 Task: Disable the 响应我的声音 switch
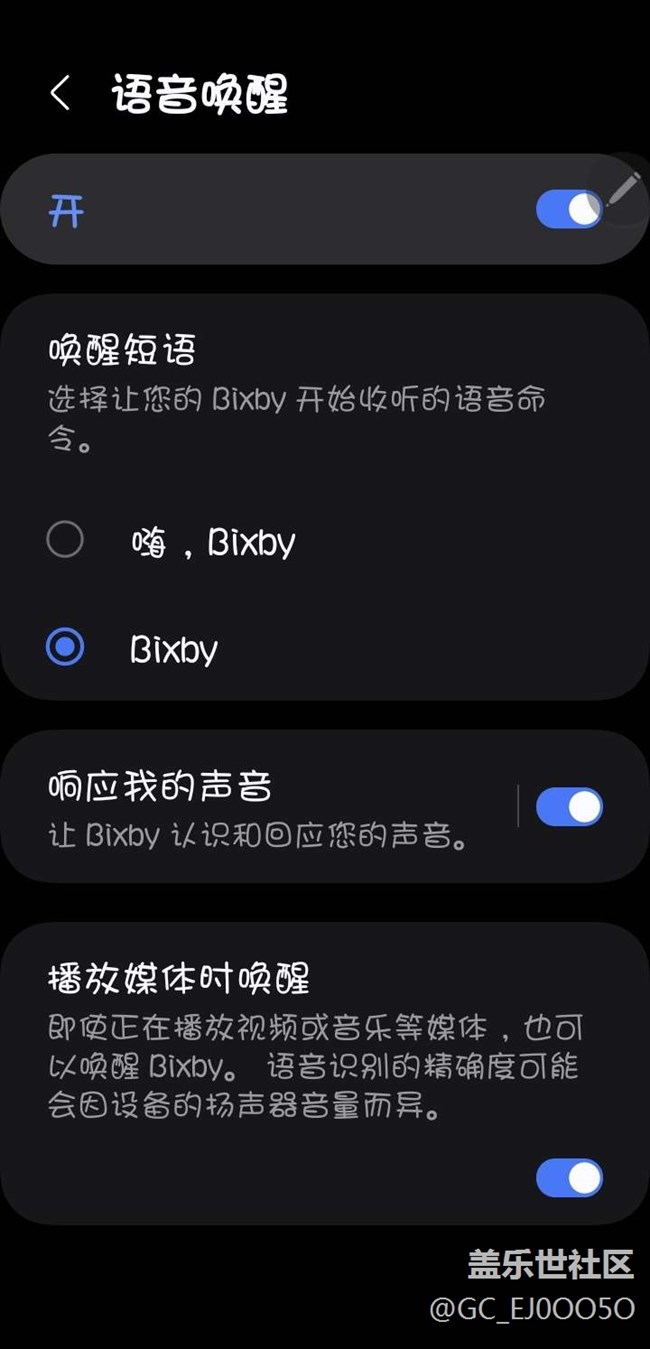point(569,807)
